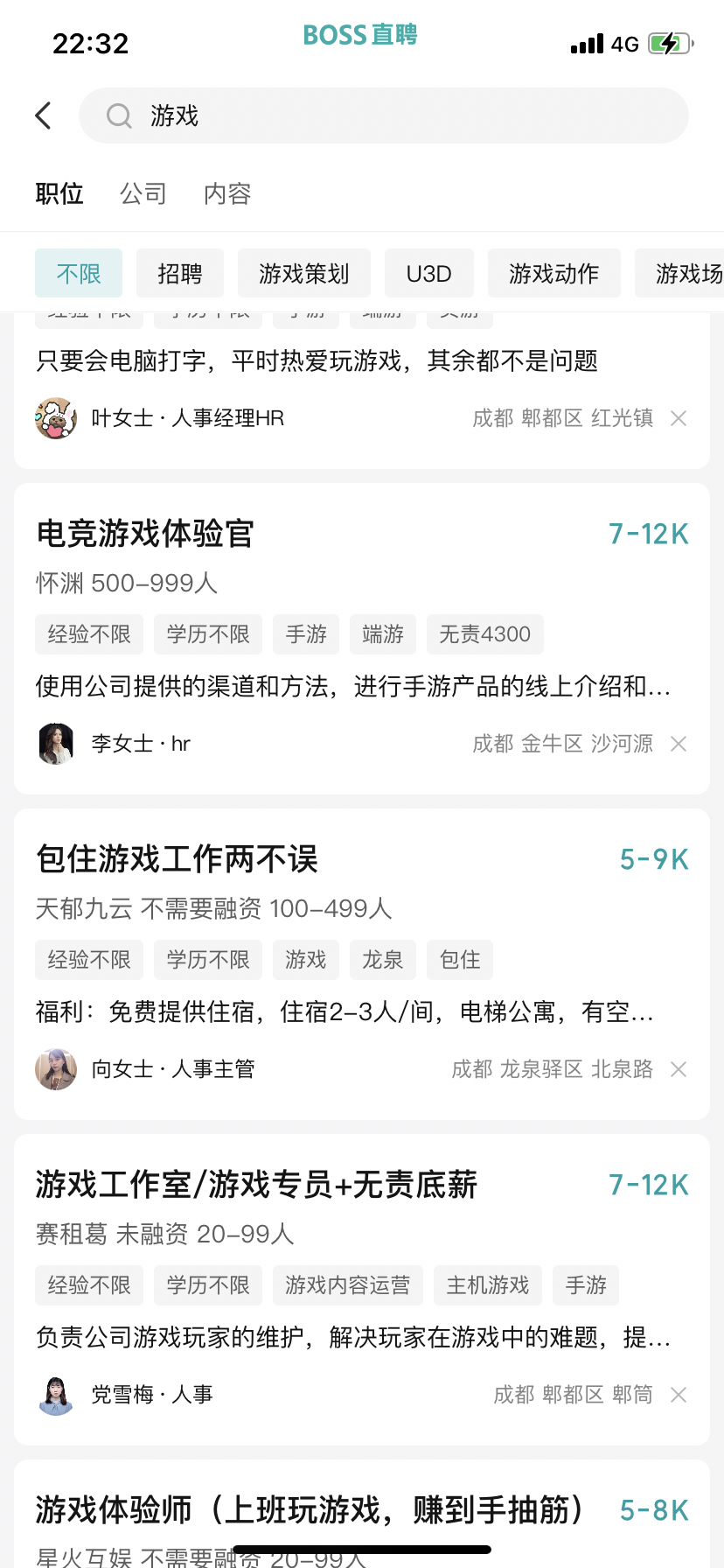Image resolution: width=724 pixels, height=1568 pixels.
Task: Hide the job posted by 党雪梅
Action: pyautogui.click(x=679, y=1395)
